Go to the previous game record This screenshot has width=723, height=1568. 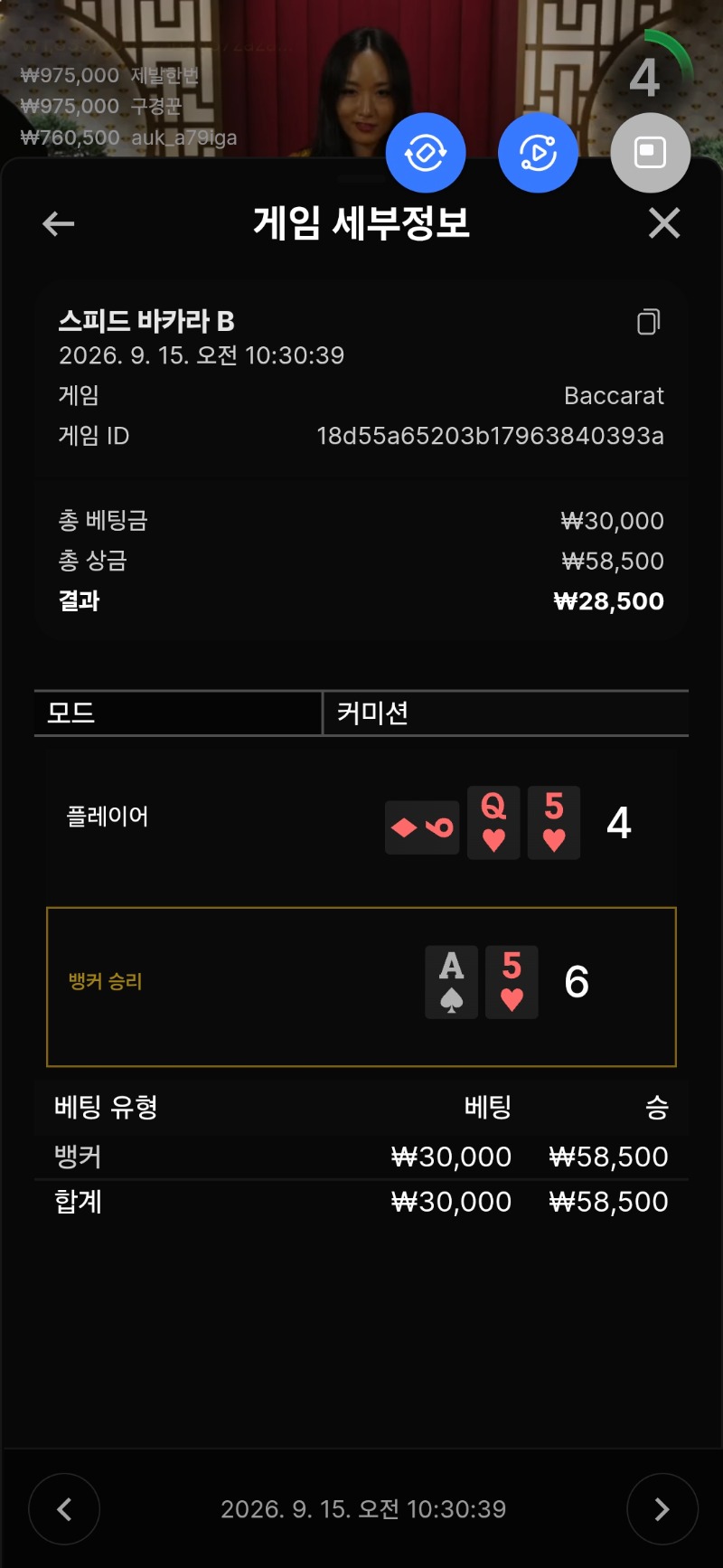click(x=64, y=1508)
